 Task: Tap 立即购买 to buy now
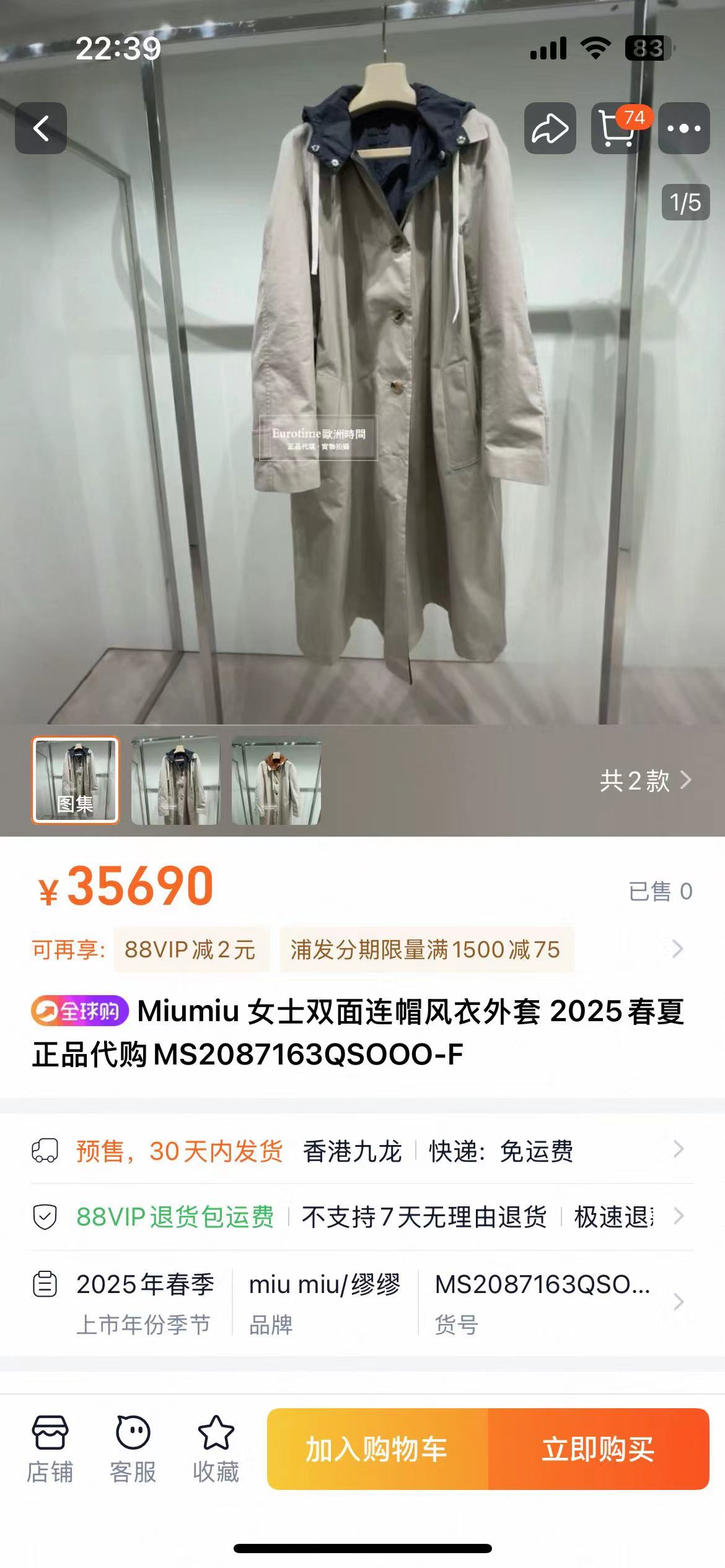click(598, 1449)
